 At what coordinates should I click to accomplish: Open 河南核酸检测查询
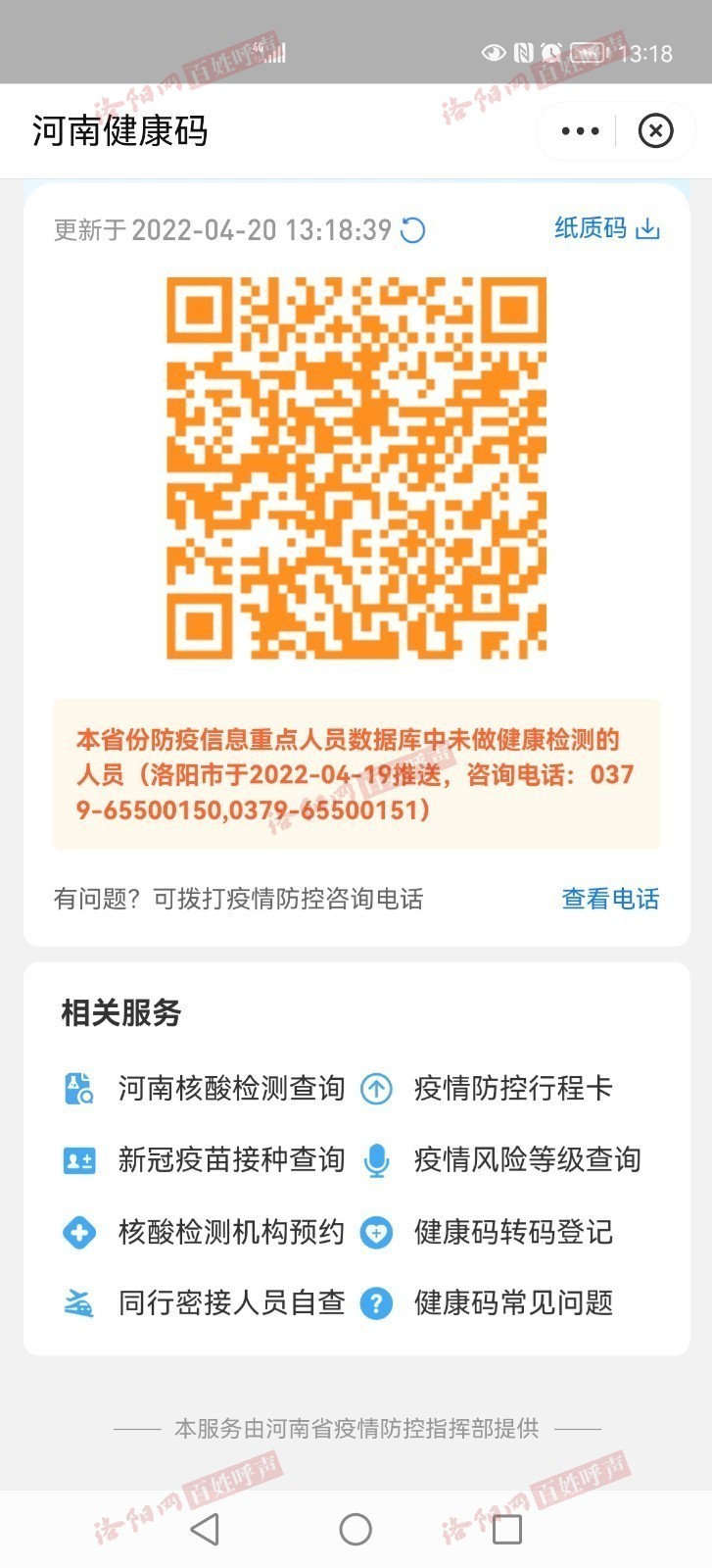pyautogui.click(x=204, y=1088)
